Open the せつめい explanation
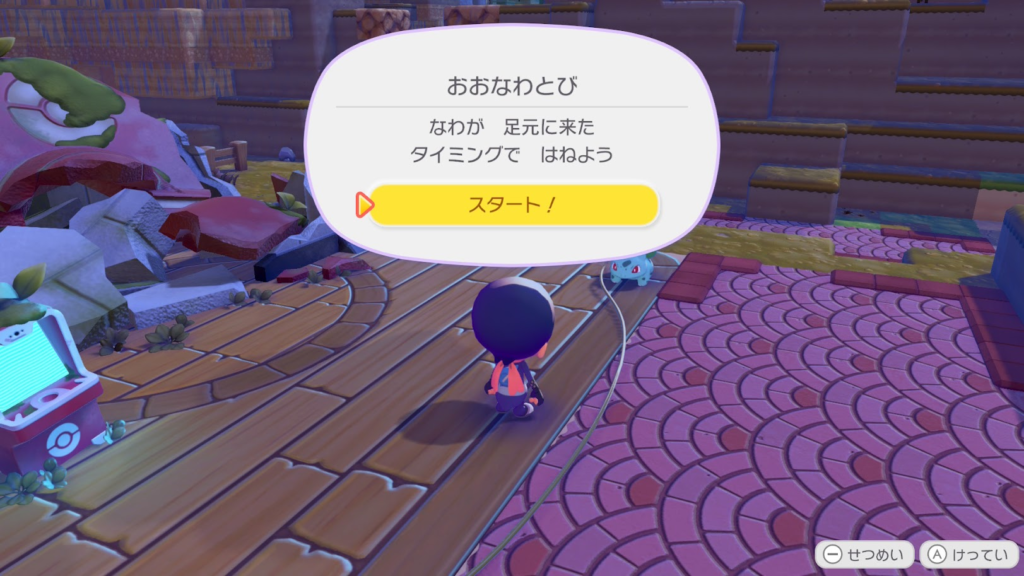Image resolution: width=1024 pixels, height=576 pixels. 864,553
